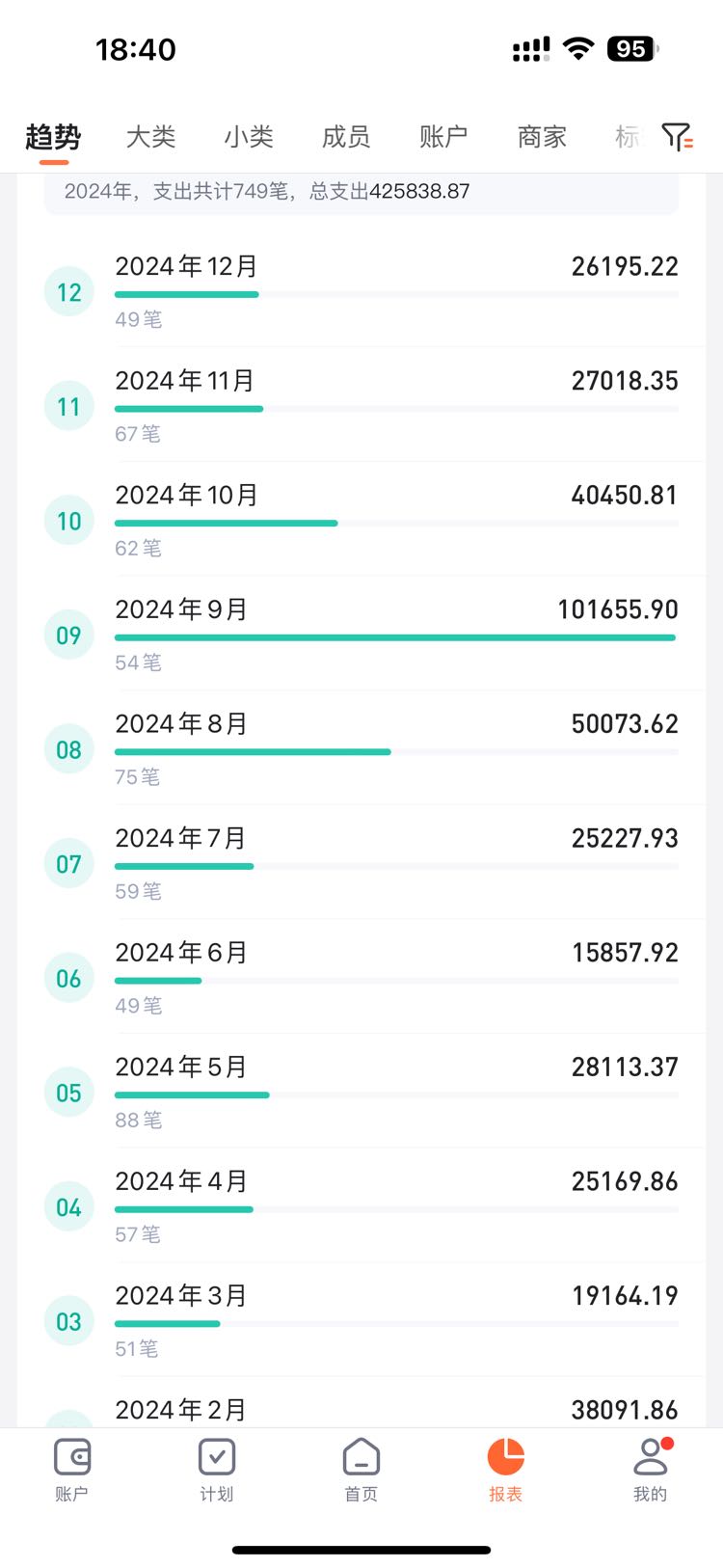View 2024年10月 spending details

tap(361, 520)
